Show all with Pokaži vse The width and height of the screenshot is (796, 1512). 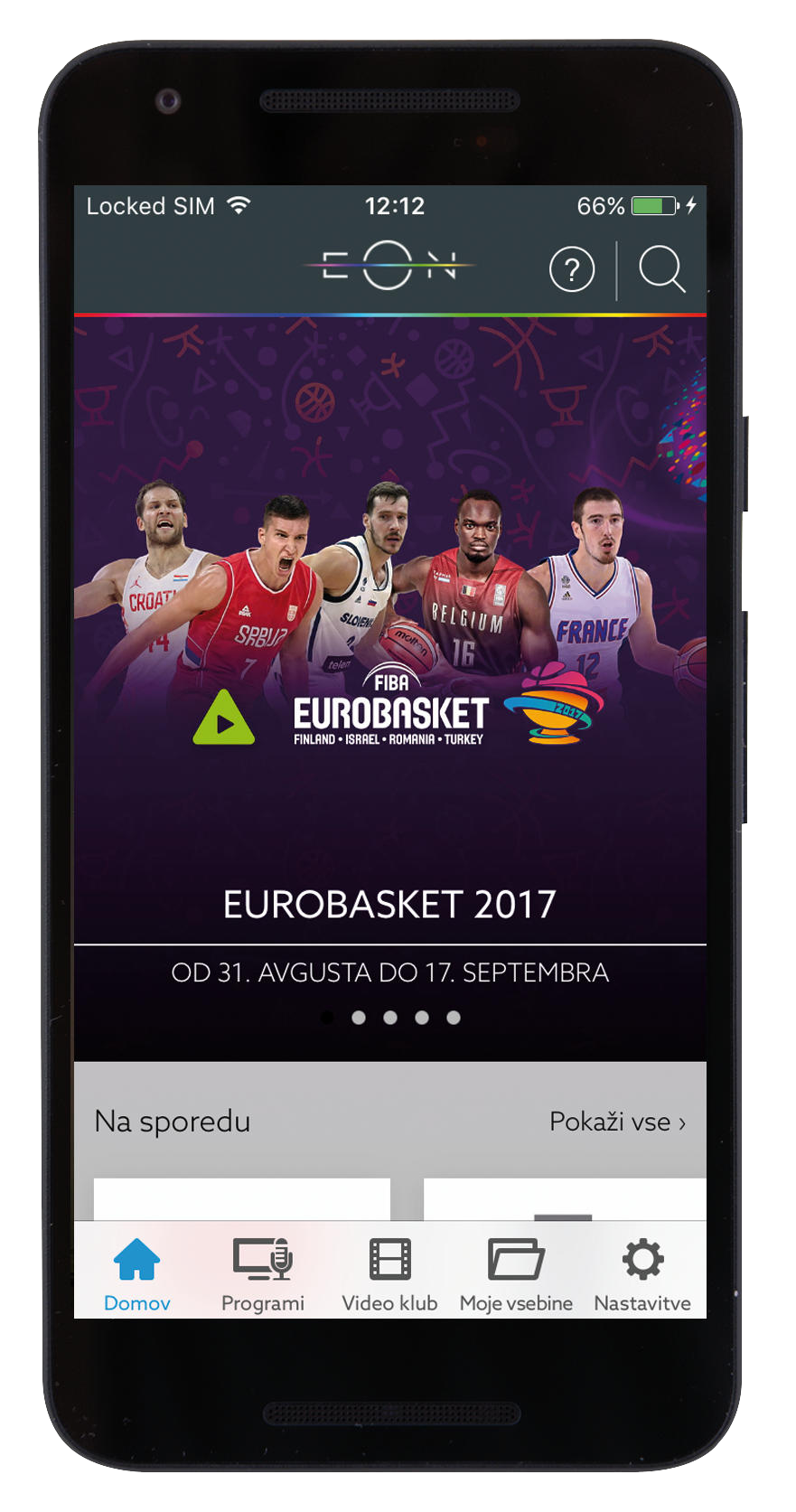[x=617, y=1122]
